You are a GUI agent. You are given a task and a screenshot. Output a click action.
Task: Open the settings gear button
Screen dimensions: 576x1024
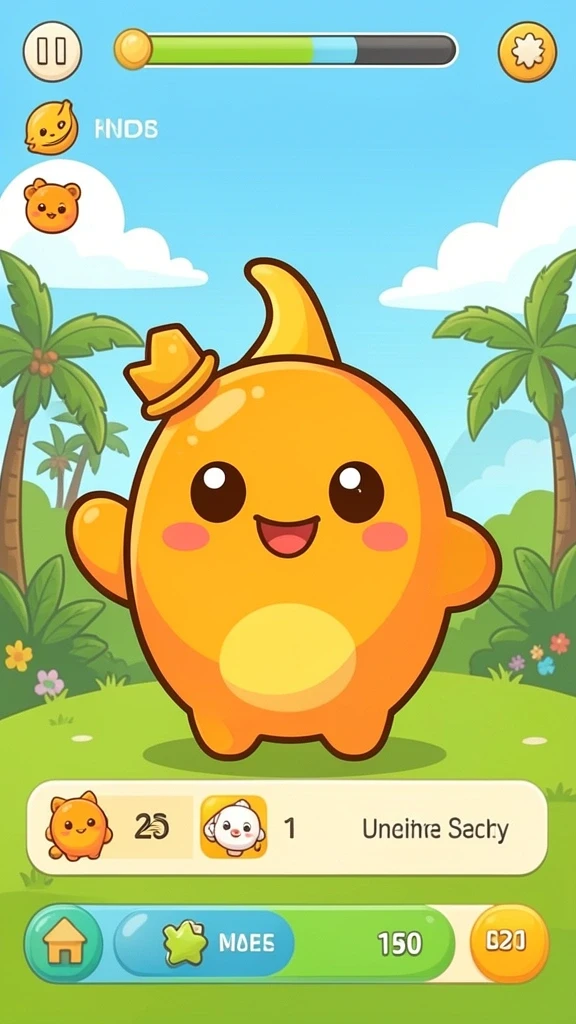(x=528, y=52)
